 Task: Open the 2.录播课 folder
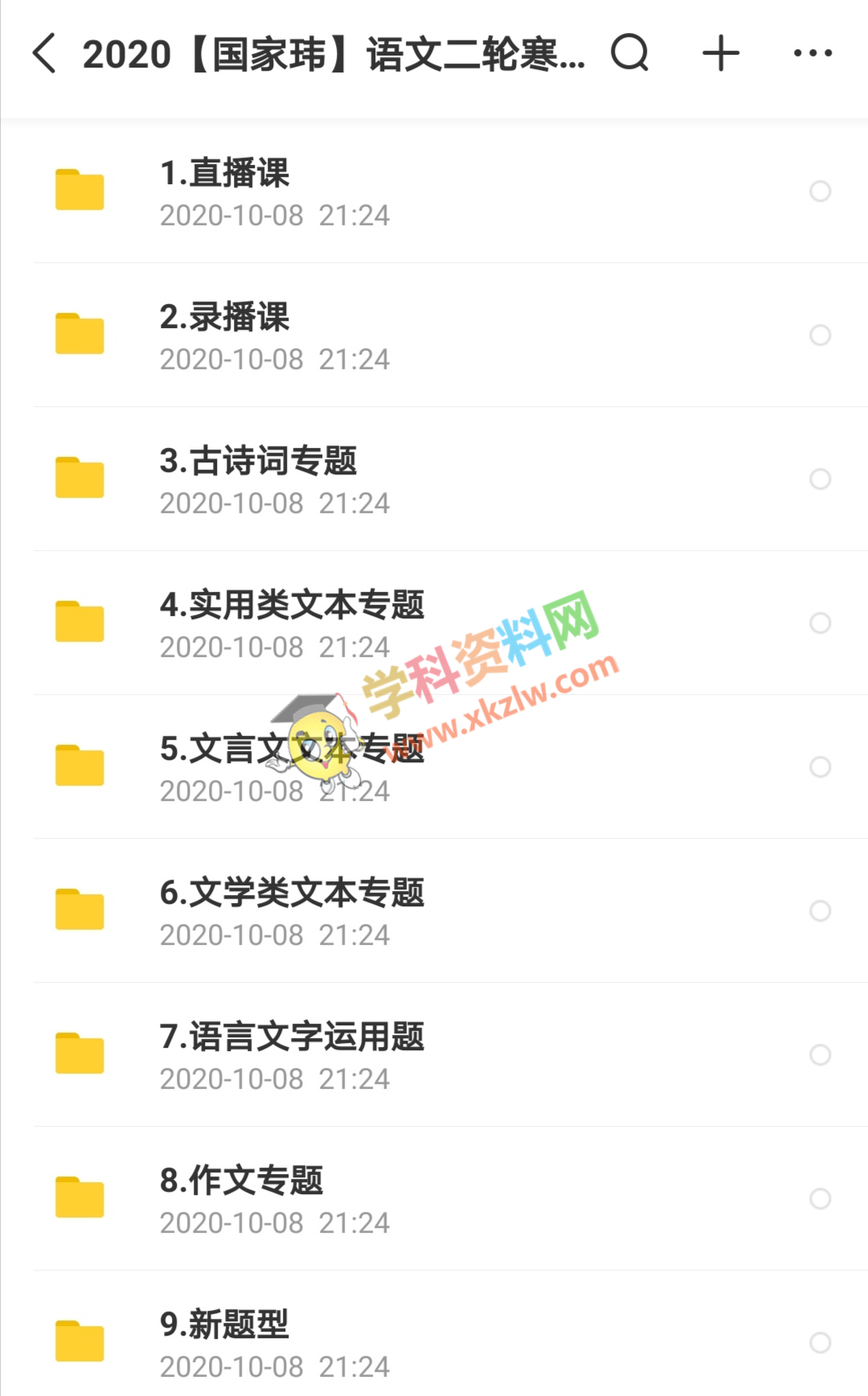(434, 335)
